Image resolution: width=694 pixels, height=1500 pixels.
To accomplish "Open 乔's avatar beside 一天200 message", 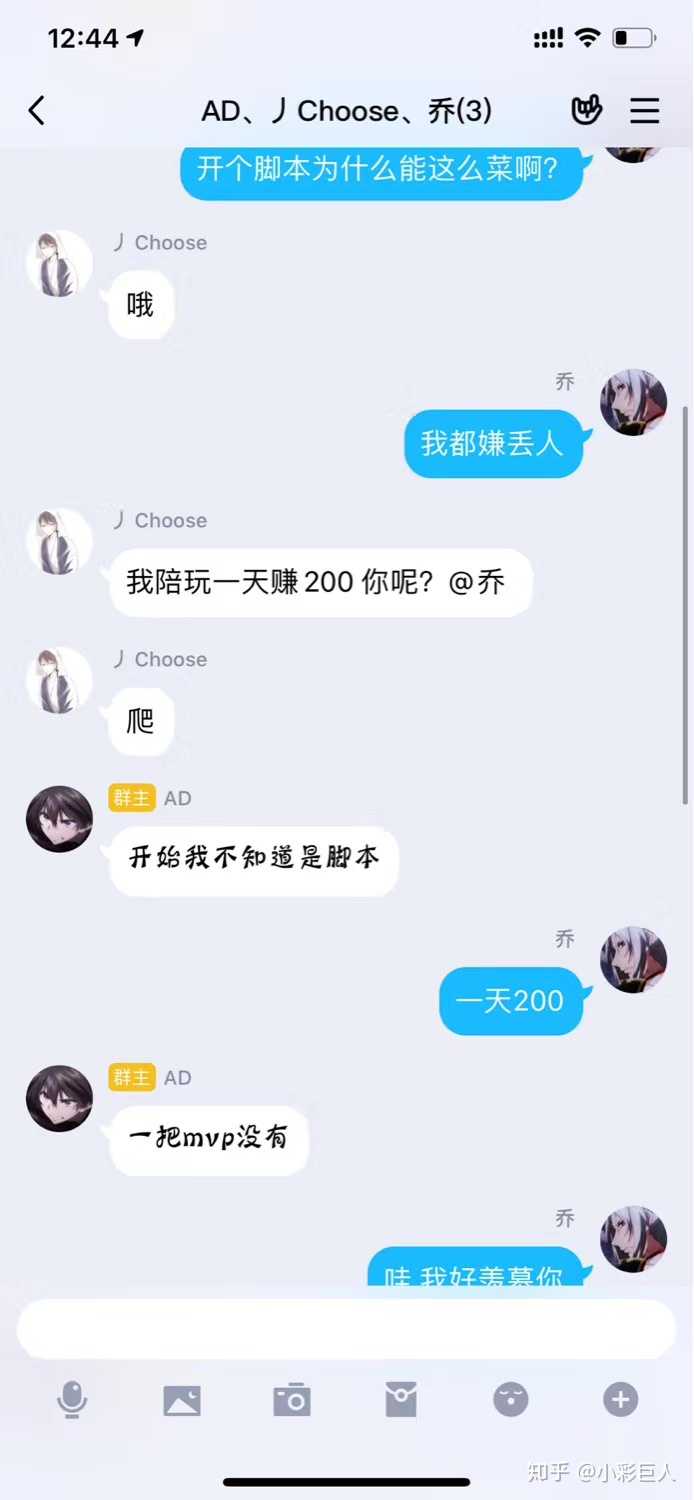I will point(633,960).
